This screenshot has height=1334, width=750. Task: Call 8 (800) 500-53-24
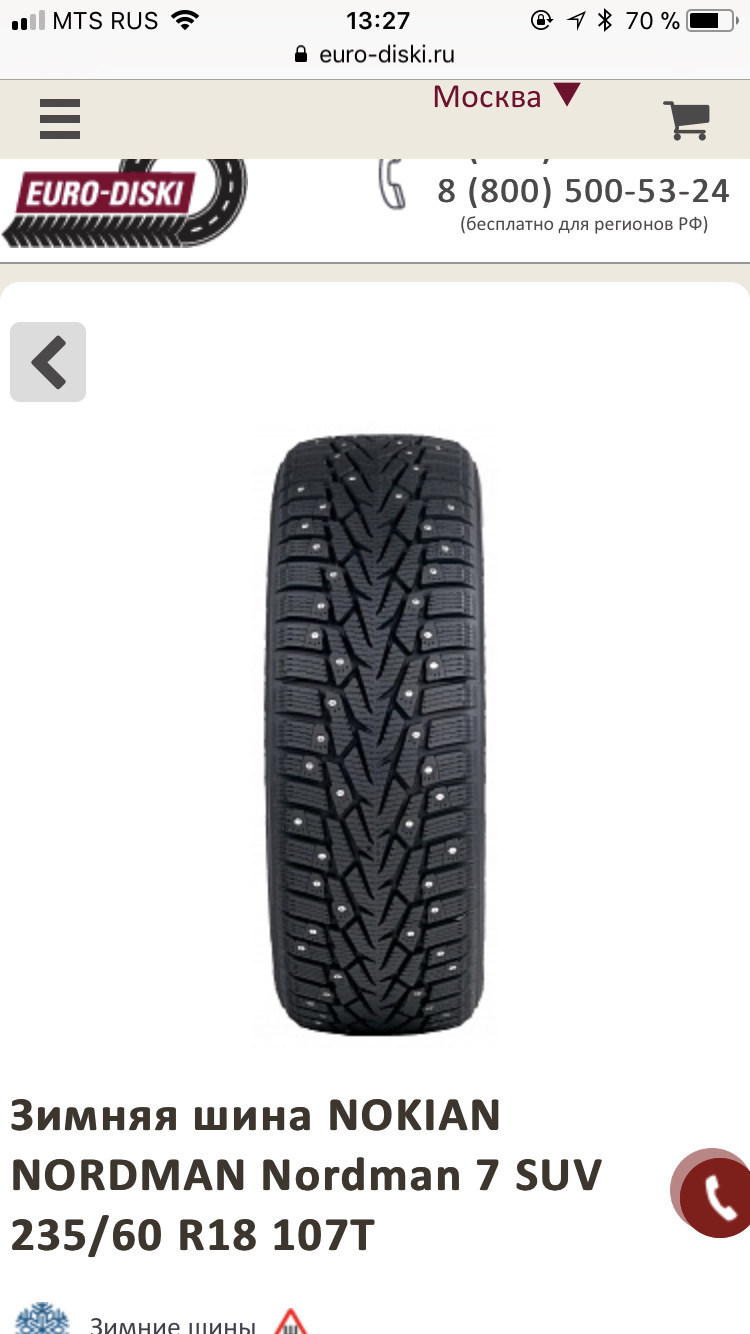[583, 190]
